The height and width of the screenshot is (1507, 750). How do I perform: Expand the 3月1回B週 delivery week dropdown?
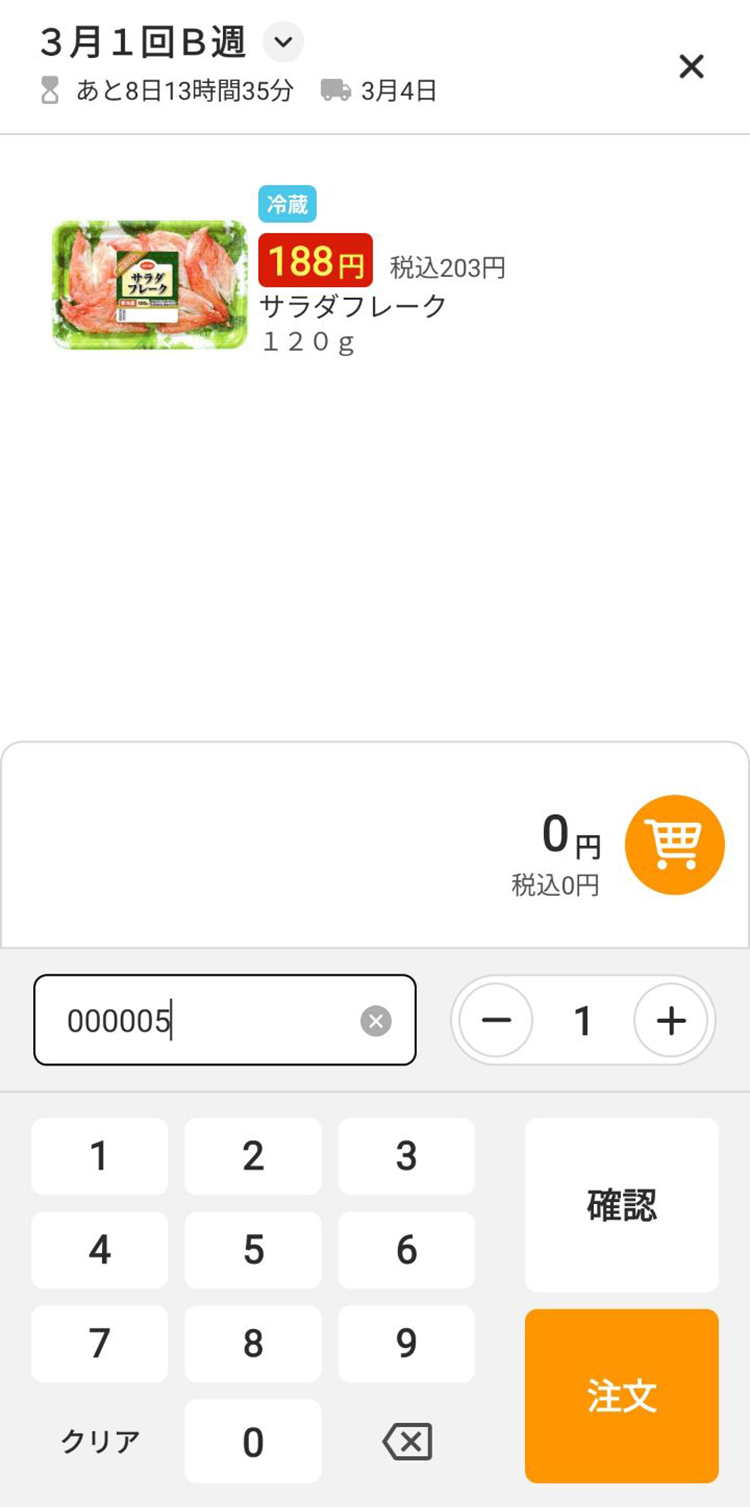[x=283, y=42]
